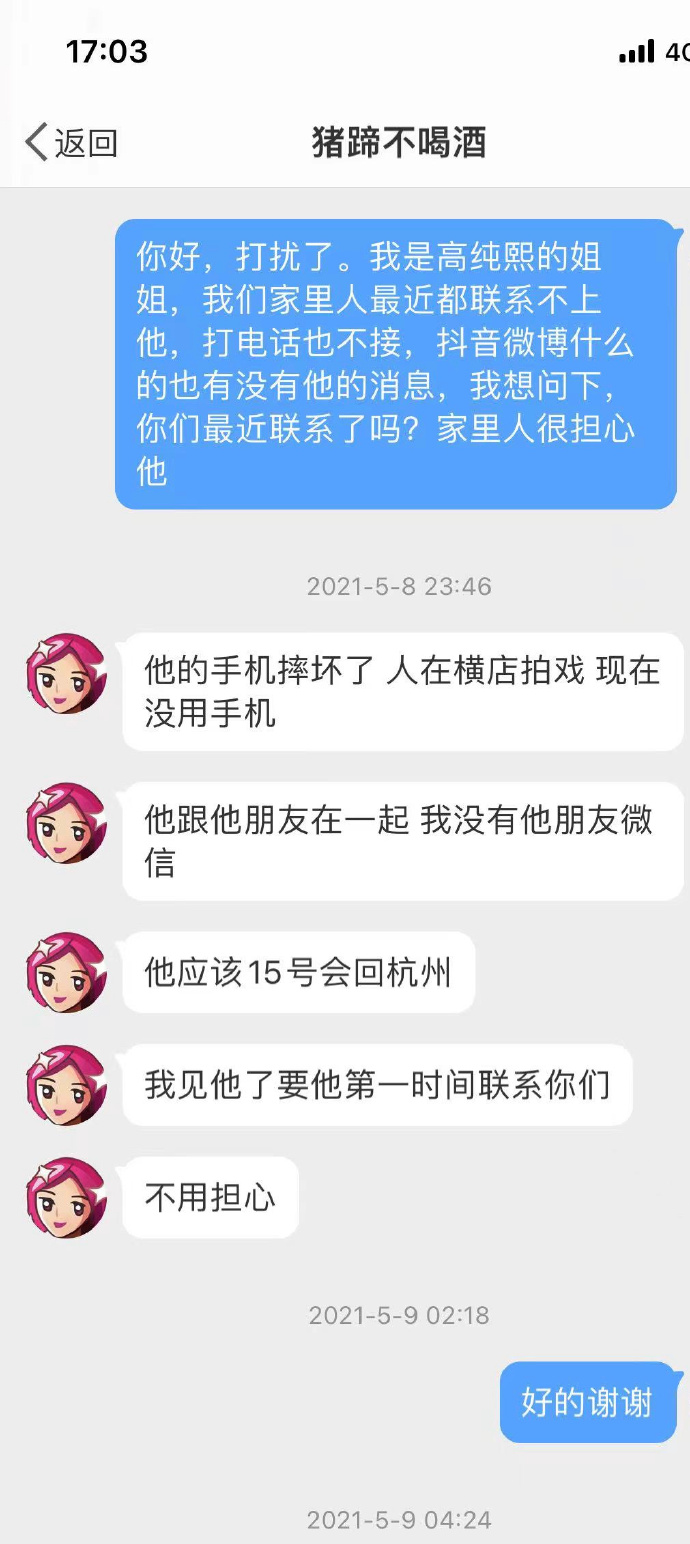Open avatar beside 他的手机摔坏了 message
Screen dimensions: 690x1544
(x=66, y=673)
